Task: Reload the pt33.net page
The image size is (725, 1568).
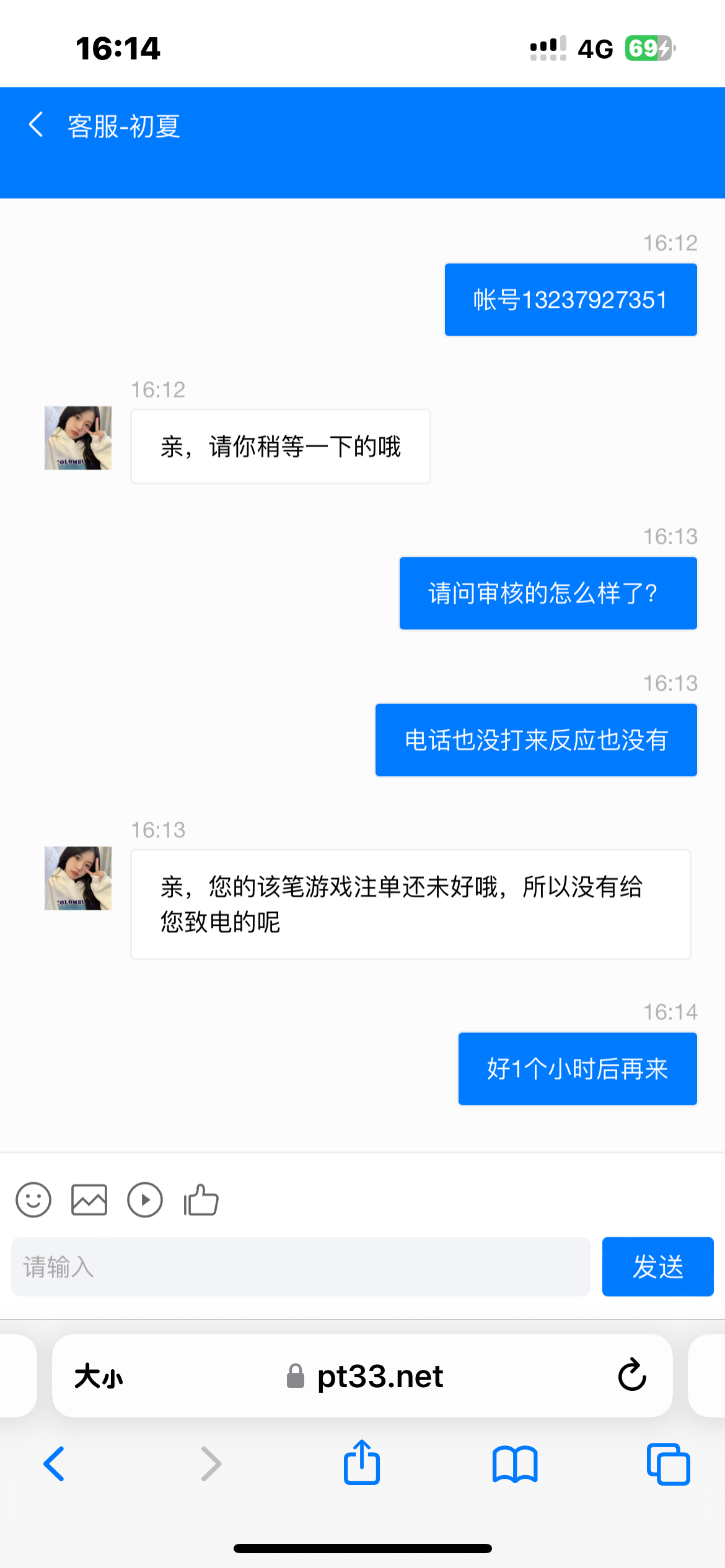Action: click(x=632, y=1375)
